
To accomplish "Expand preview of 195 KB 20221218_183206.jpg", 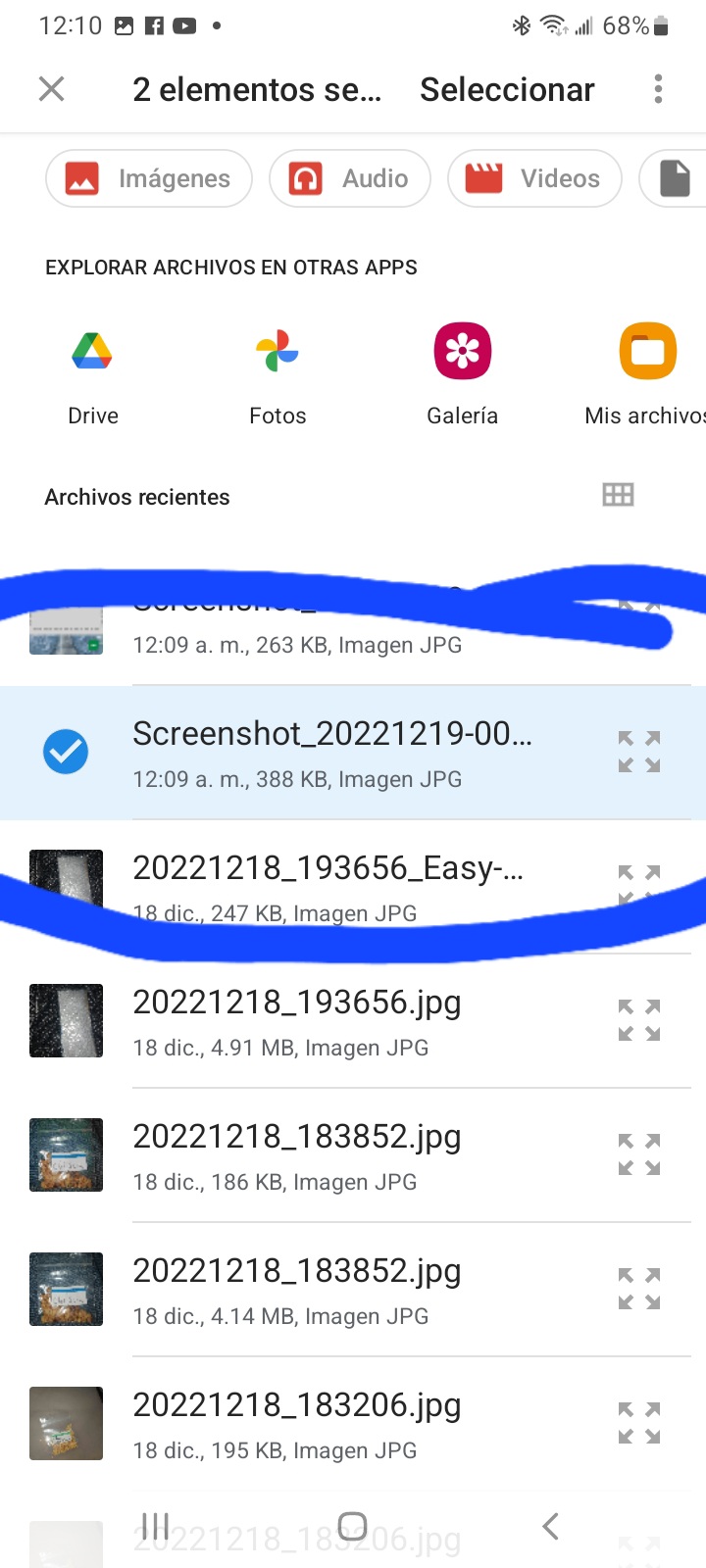I will [x=639, y=1423].
